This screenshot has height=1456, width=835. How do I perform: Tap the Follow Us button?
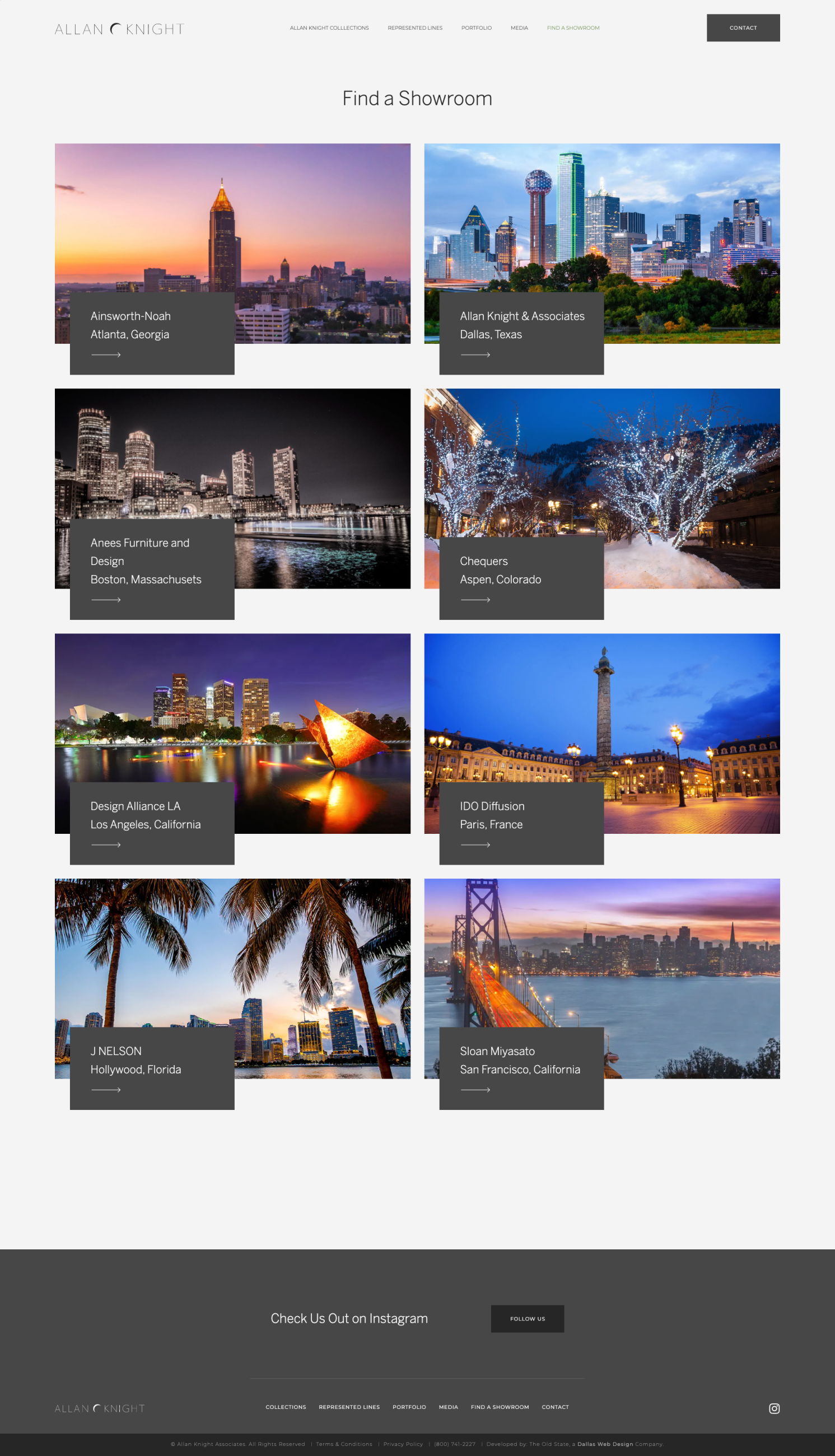point(527,1318)
